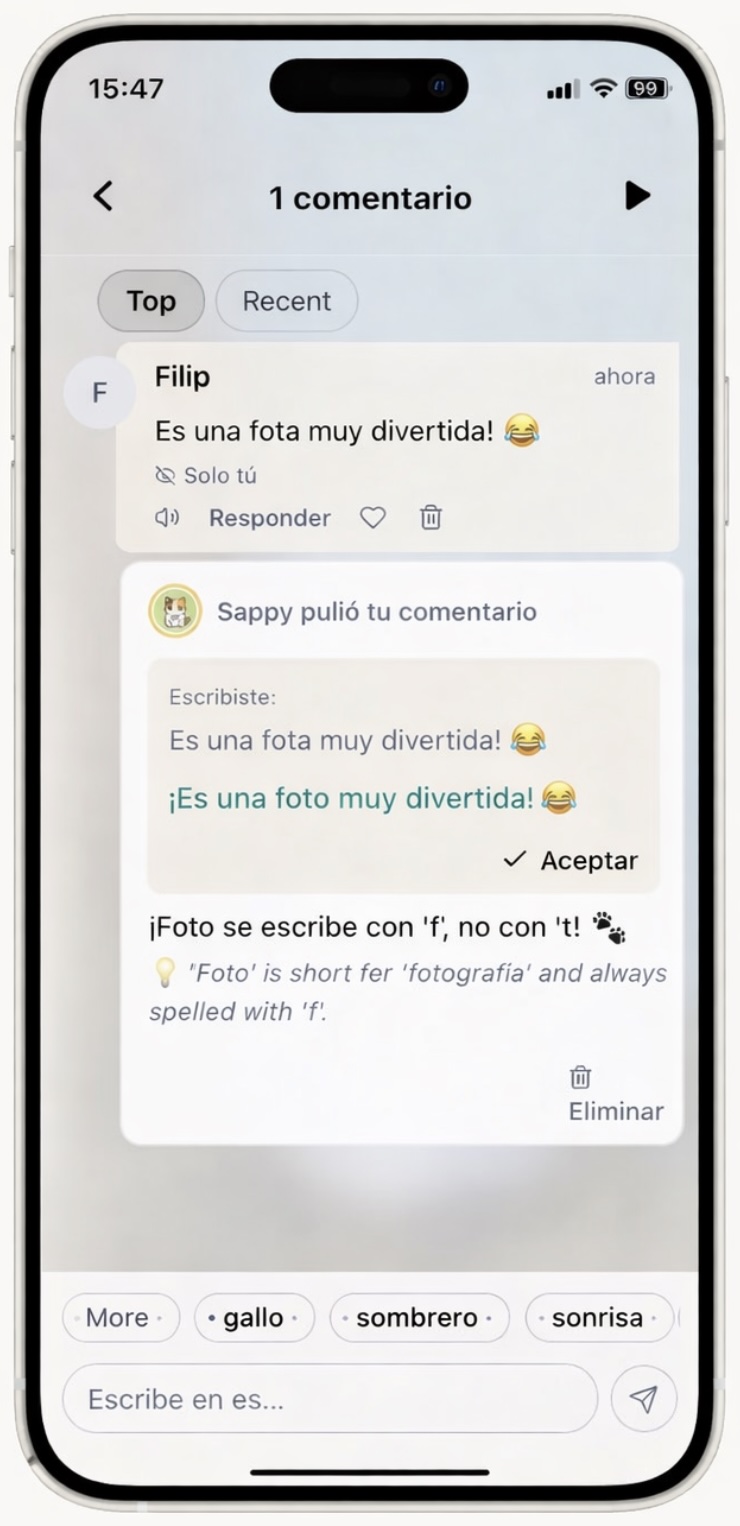The height and width of the screenshot is (1526, 740).
Task: Go back using the arrow
Action: tap(104, 196)
